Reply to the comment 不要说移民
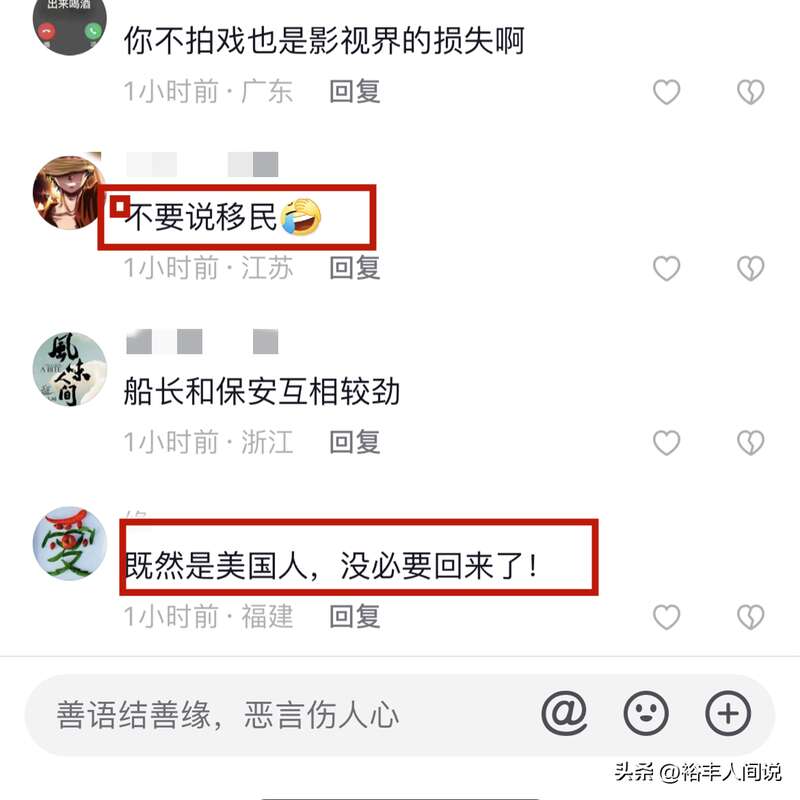800x800 pixels. click(x=355, y=267)
